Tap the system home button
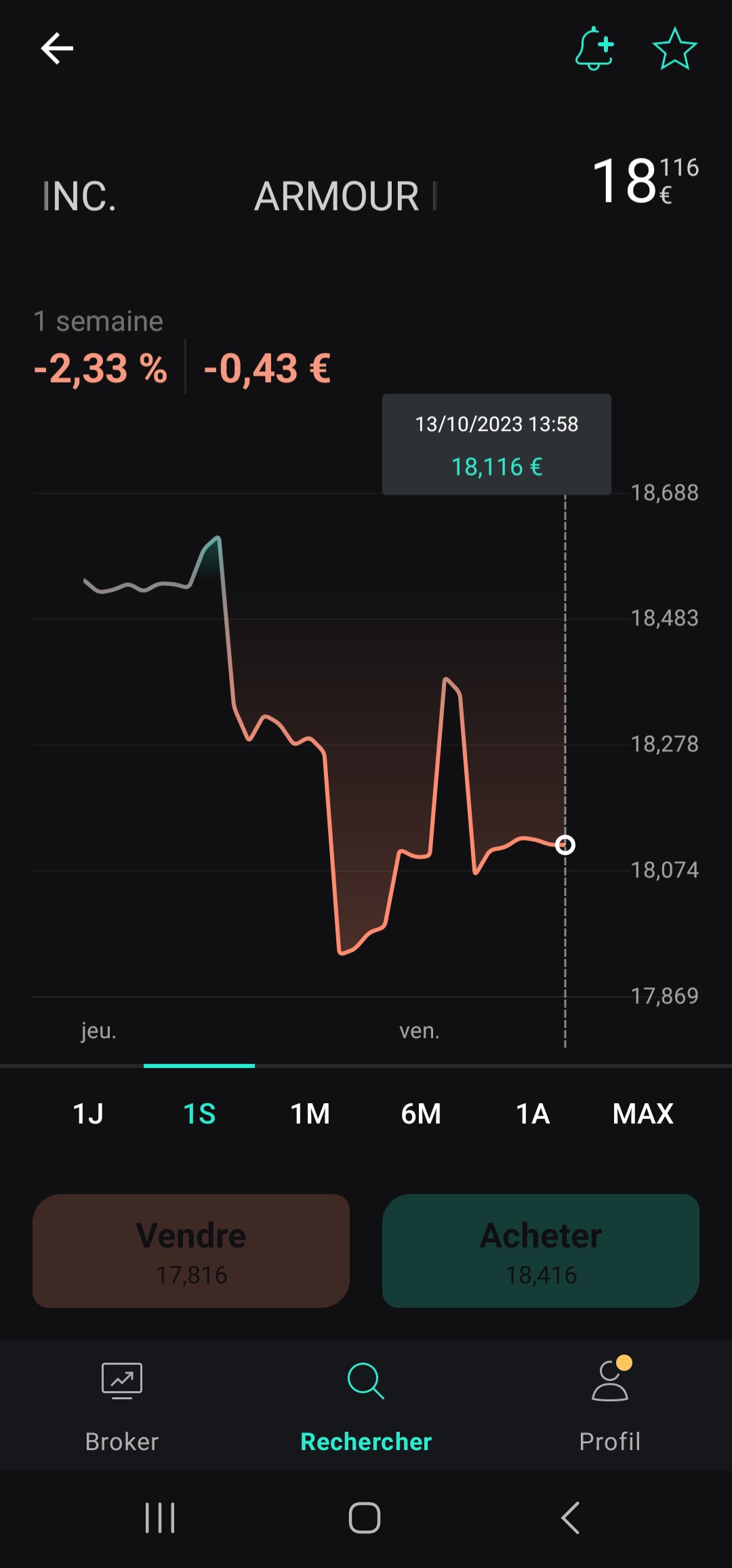 (x=365, y=1517)
